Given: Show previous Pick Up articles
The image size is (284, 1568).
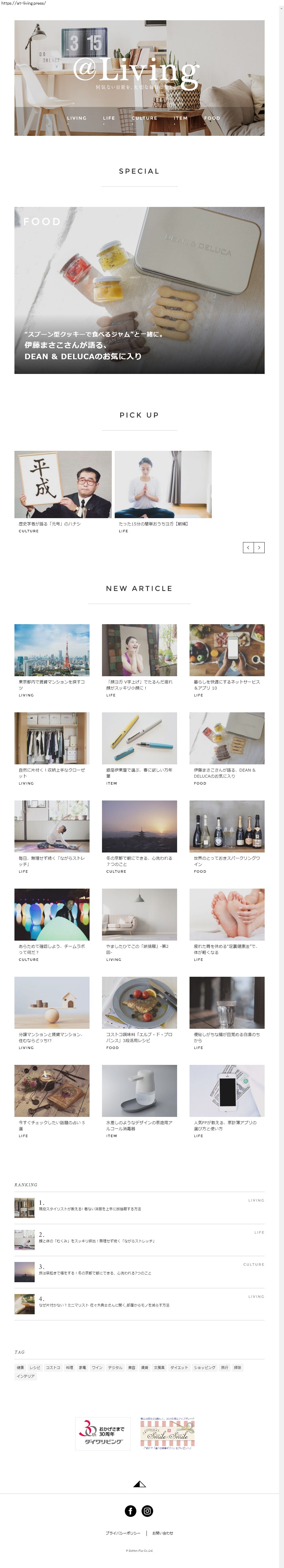Looking at the screenshot, I should (248, 548).
